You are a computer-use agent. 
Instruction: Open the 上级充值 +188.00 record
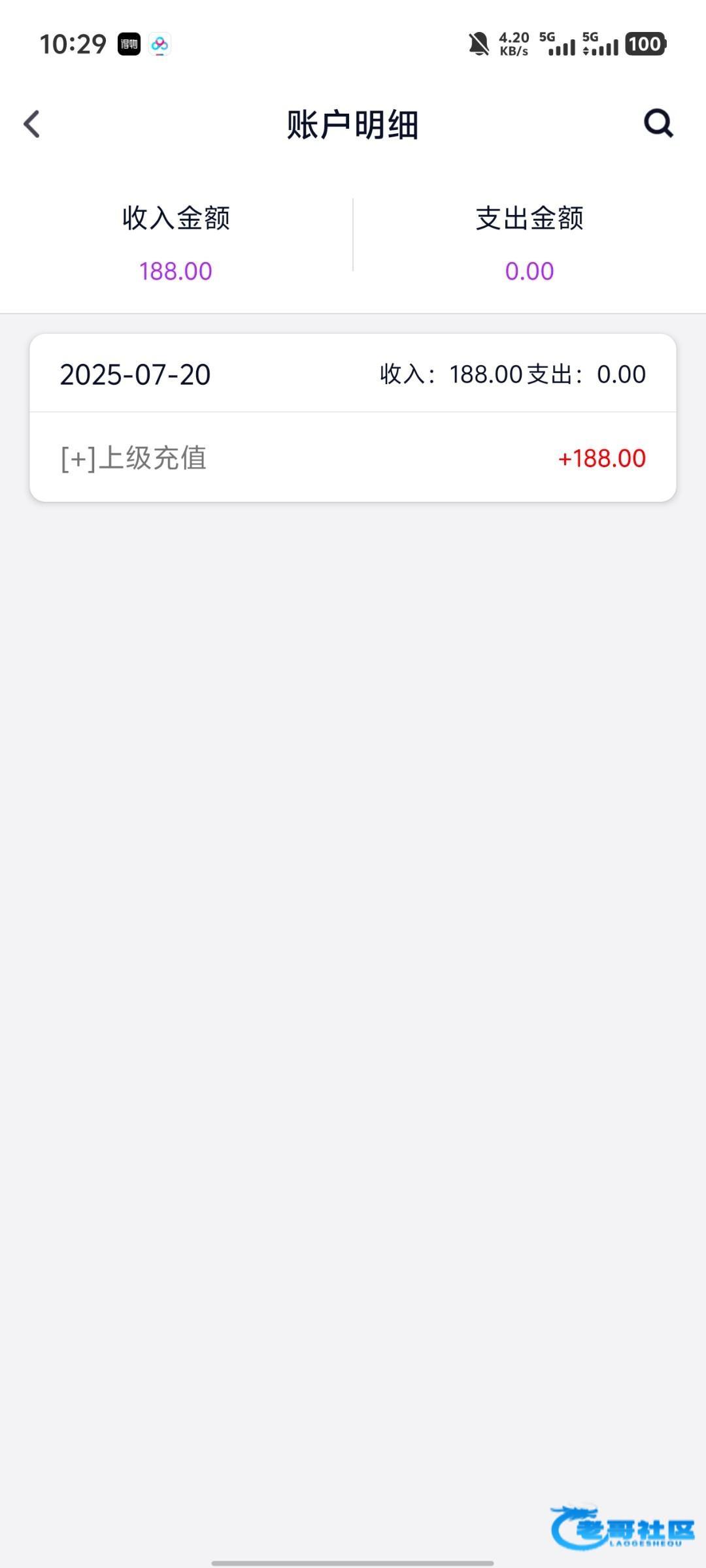click(353, 458)
